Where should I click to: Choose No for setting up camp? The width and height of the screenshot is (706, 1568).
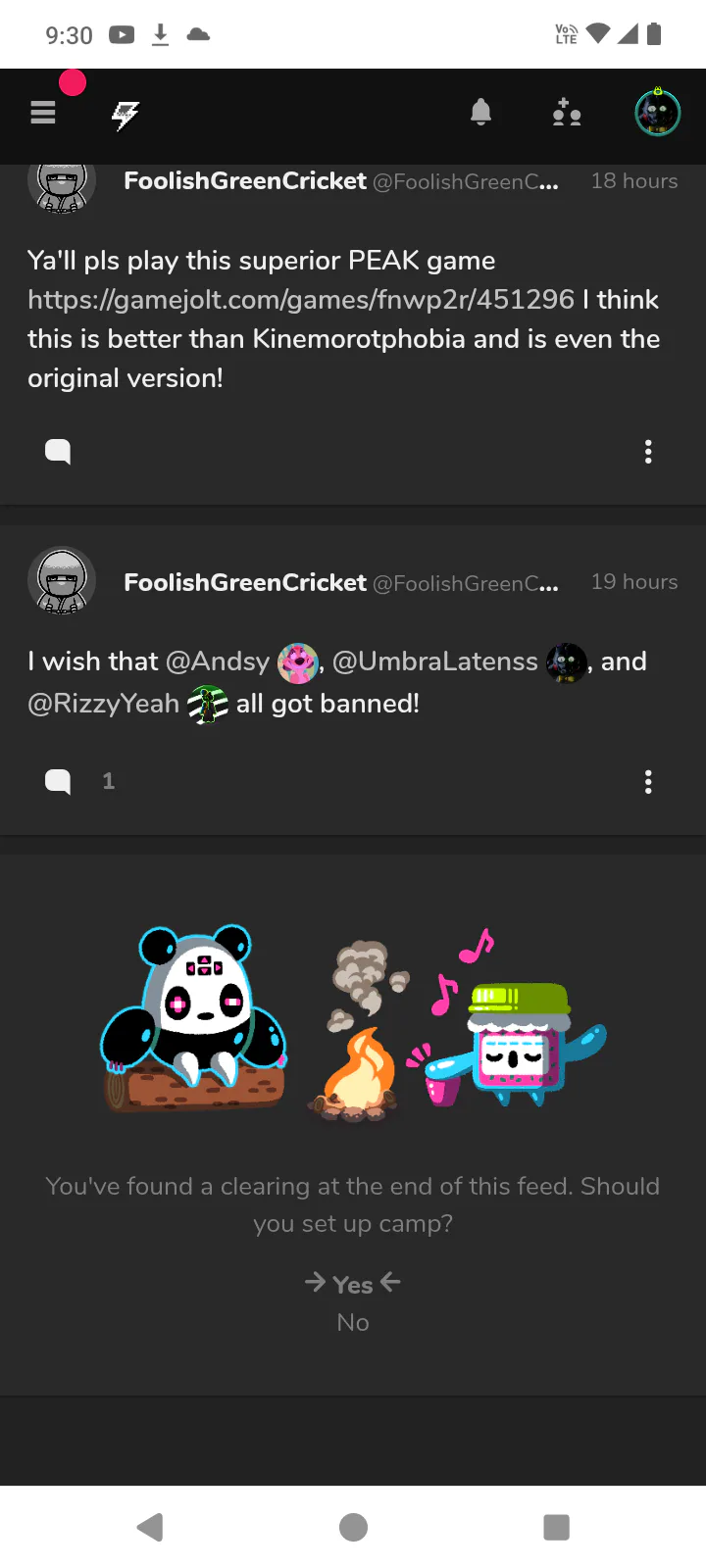point(353,1323)
